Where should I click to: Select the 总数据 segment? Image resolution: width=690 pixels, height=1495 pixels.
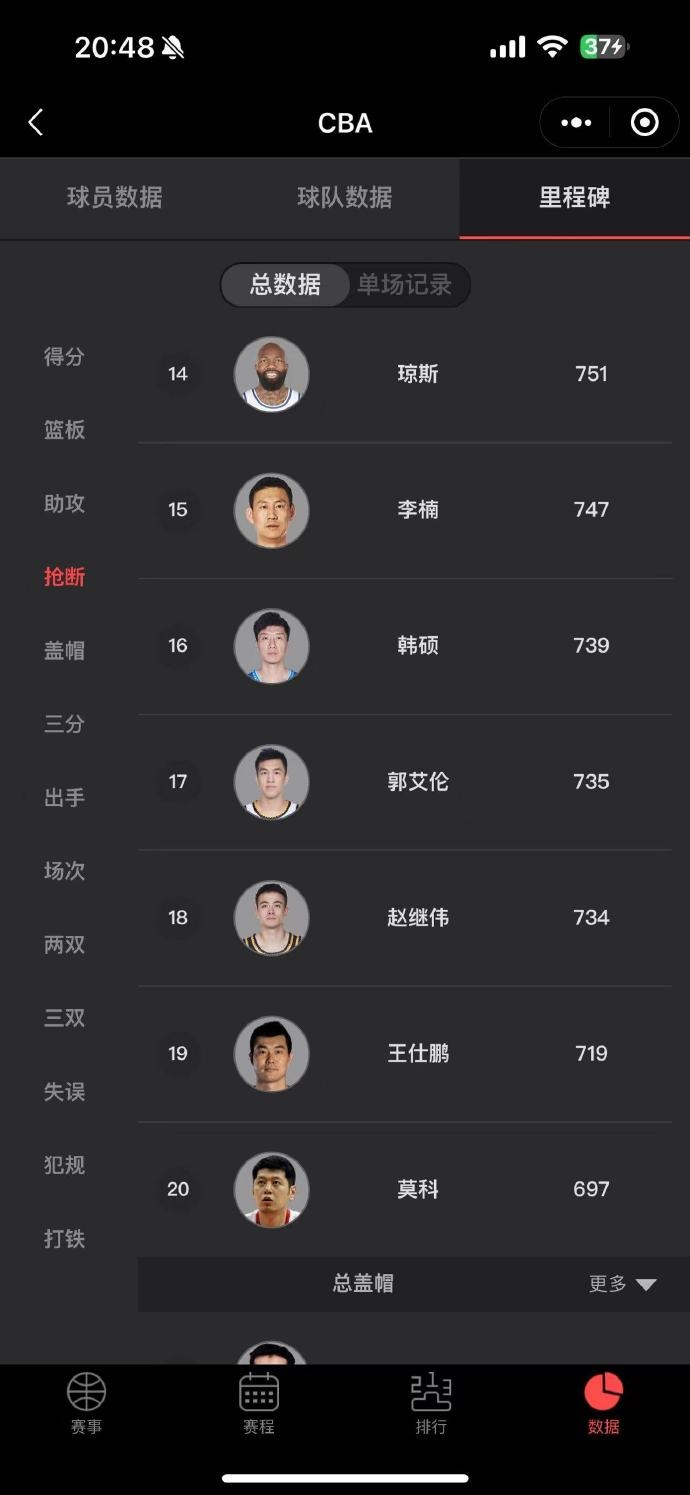pyautogui.click(x=286, y=285)
